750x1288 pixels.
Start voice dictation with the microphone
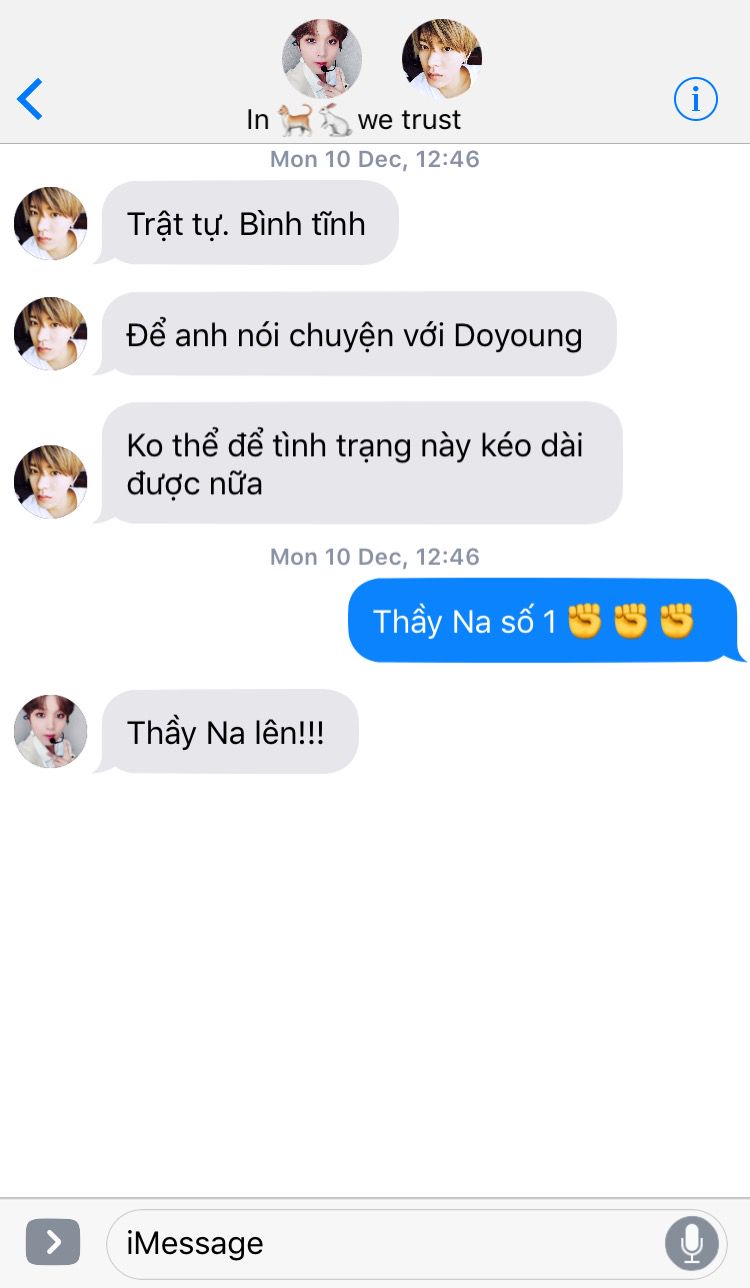pos(691,1243)
